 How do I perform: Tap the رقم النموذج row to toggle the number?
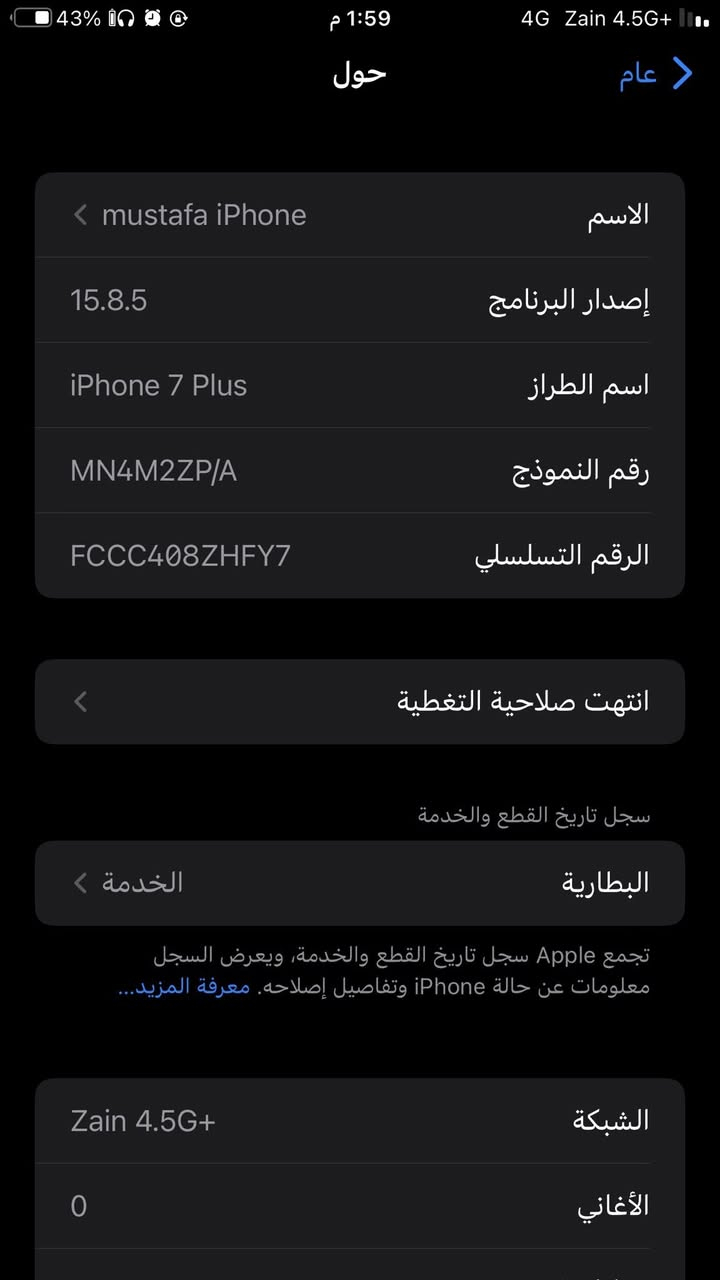pos(360,471)
